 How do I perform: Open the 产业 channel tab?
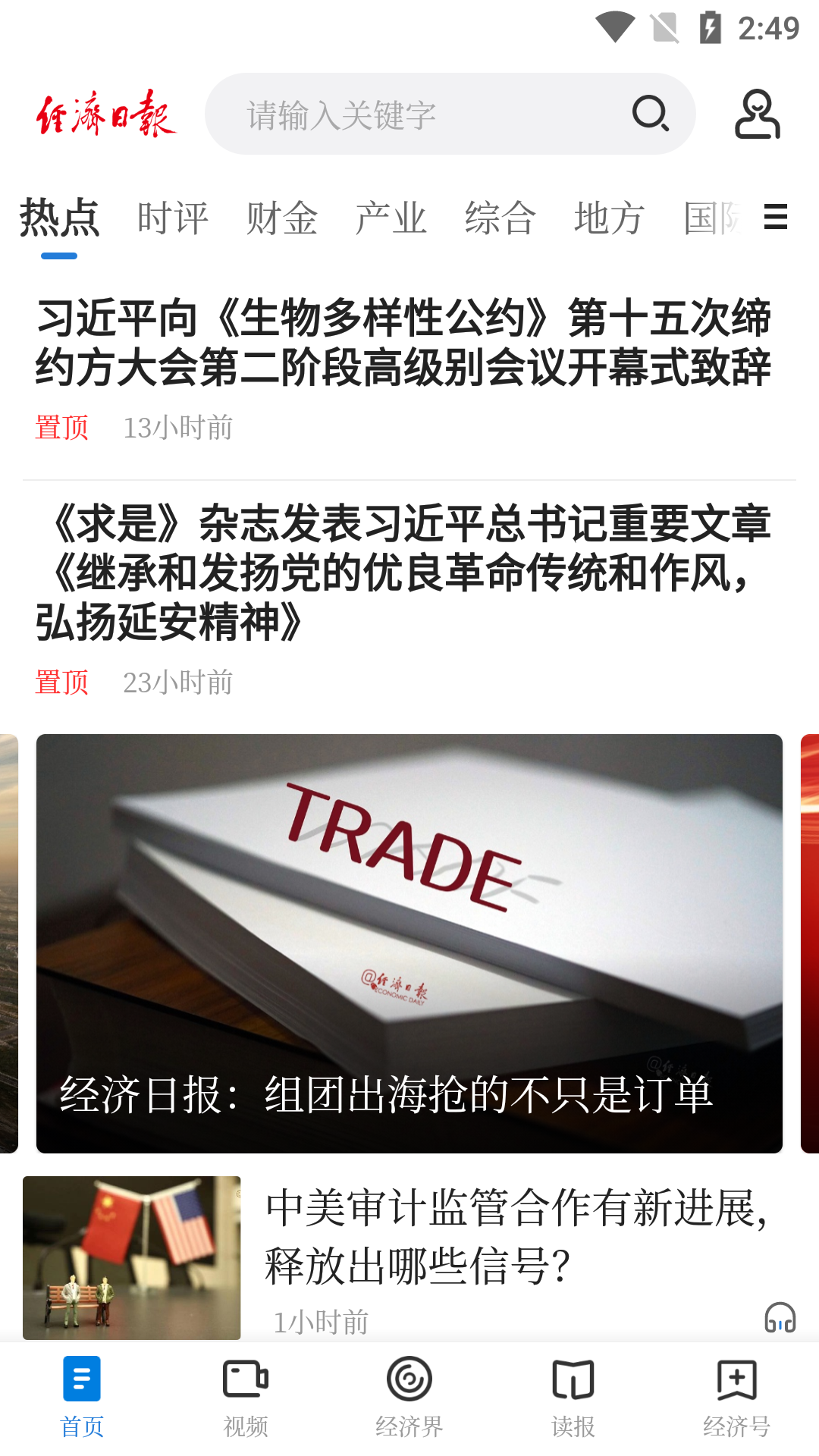[390, 218]
